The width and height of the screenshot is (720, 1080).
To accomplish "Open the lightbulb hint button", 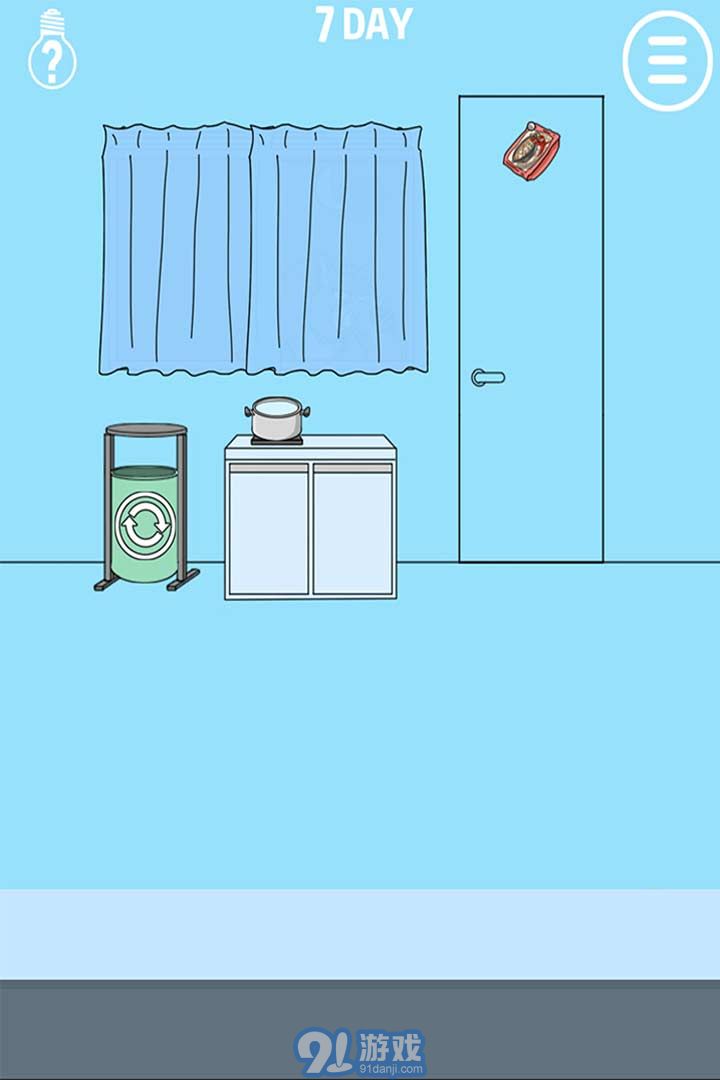I will pos(52,50).
